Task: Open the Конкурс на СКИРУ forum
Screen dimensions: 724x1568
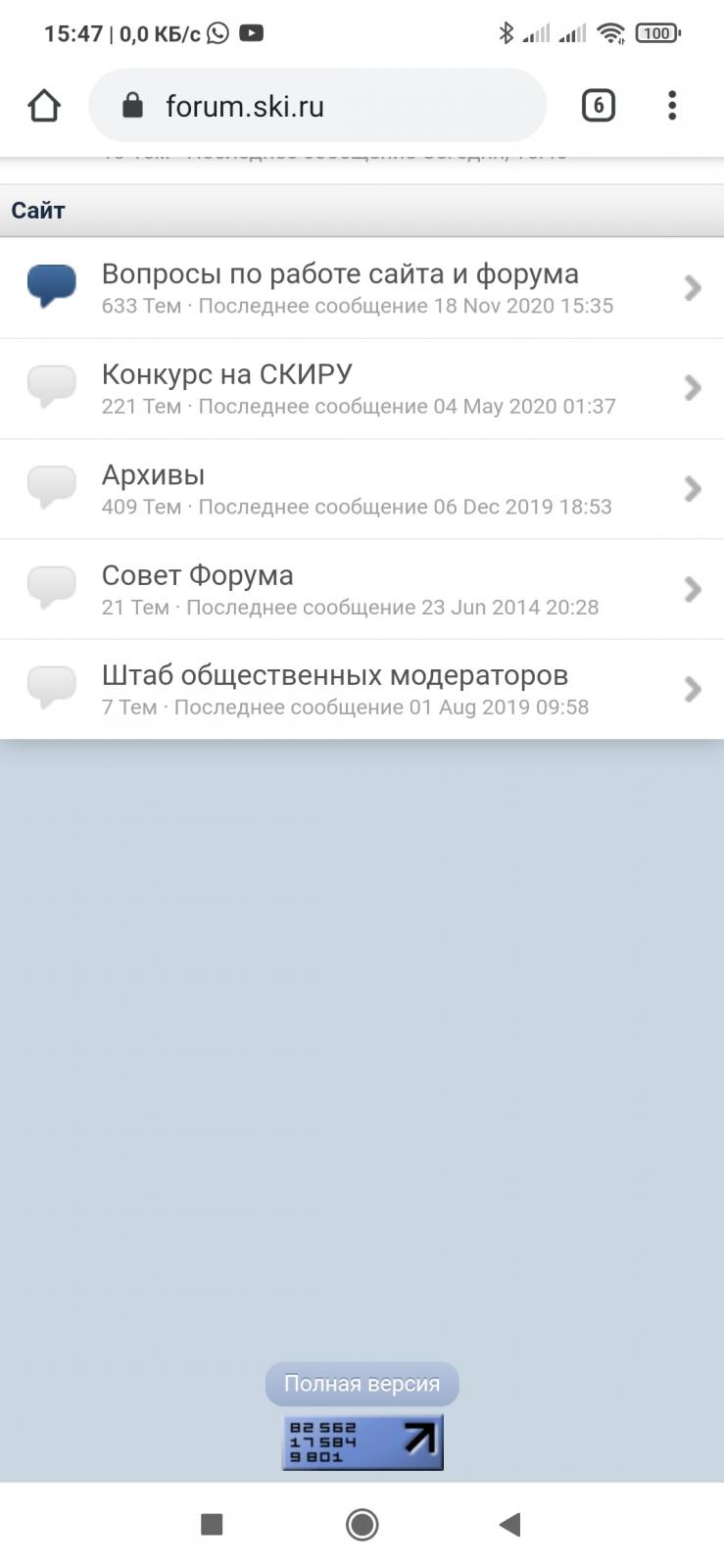Action: click(362, 389)
